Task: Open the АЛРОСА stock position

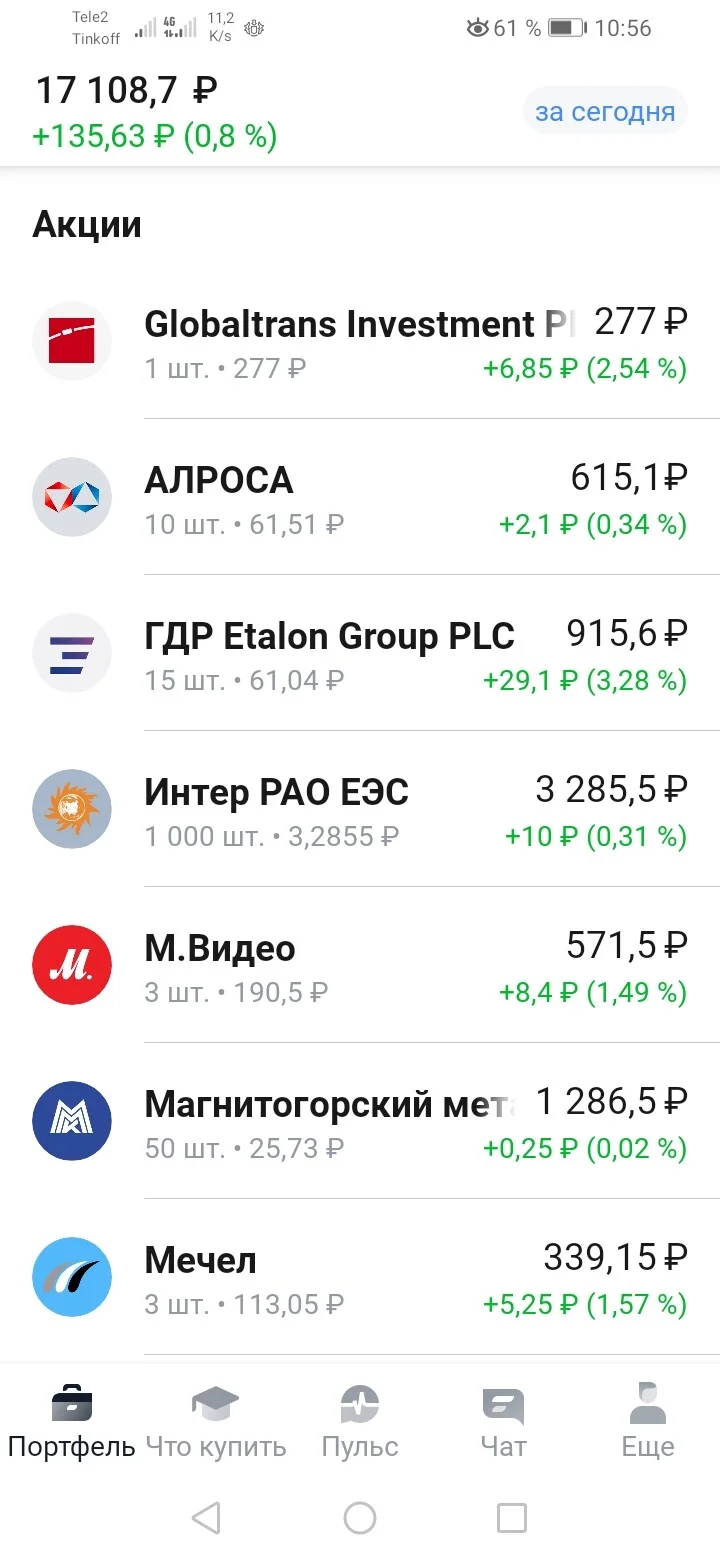Action: pyautogui.click(x=360, y=497)
